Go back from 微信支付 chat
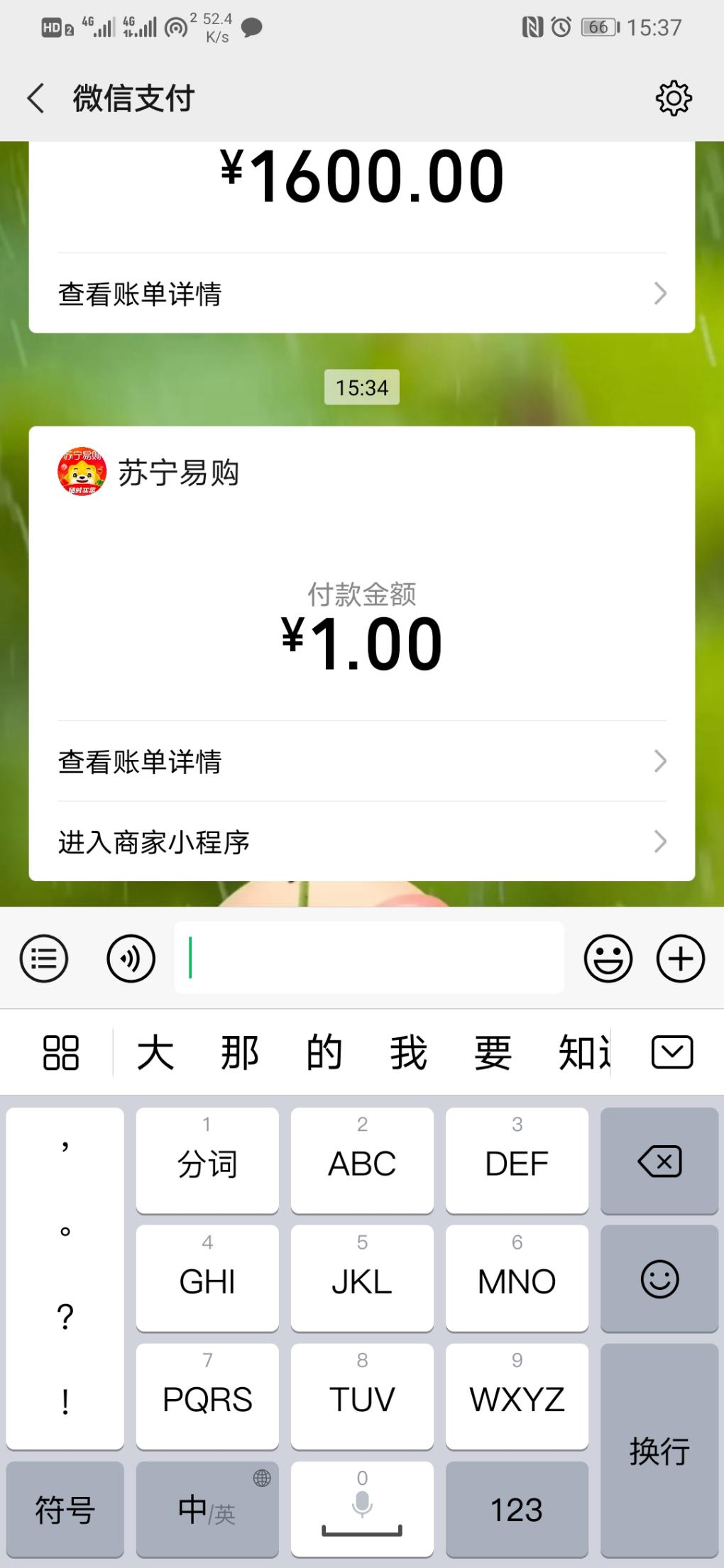Image resolution: width=724 pixels, height=1568 pixels. [x=36, y=98]
